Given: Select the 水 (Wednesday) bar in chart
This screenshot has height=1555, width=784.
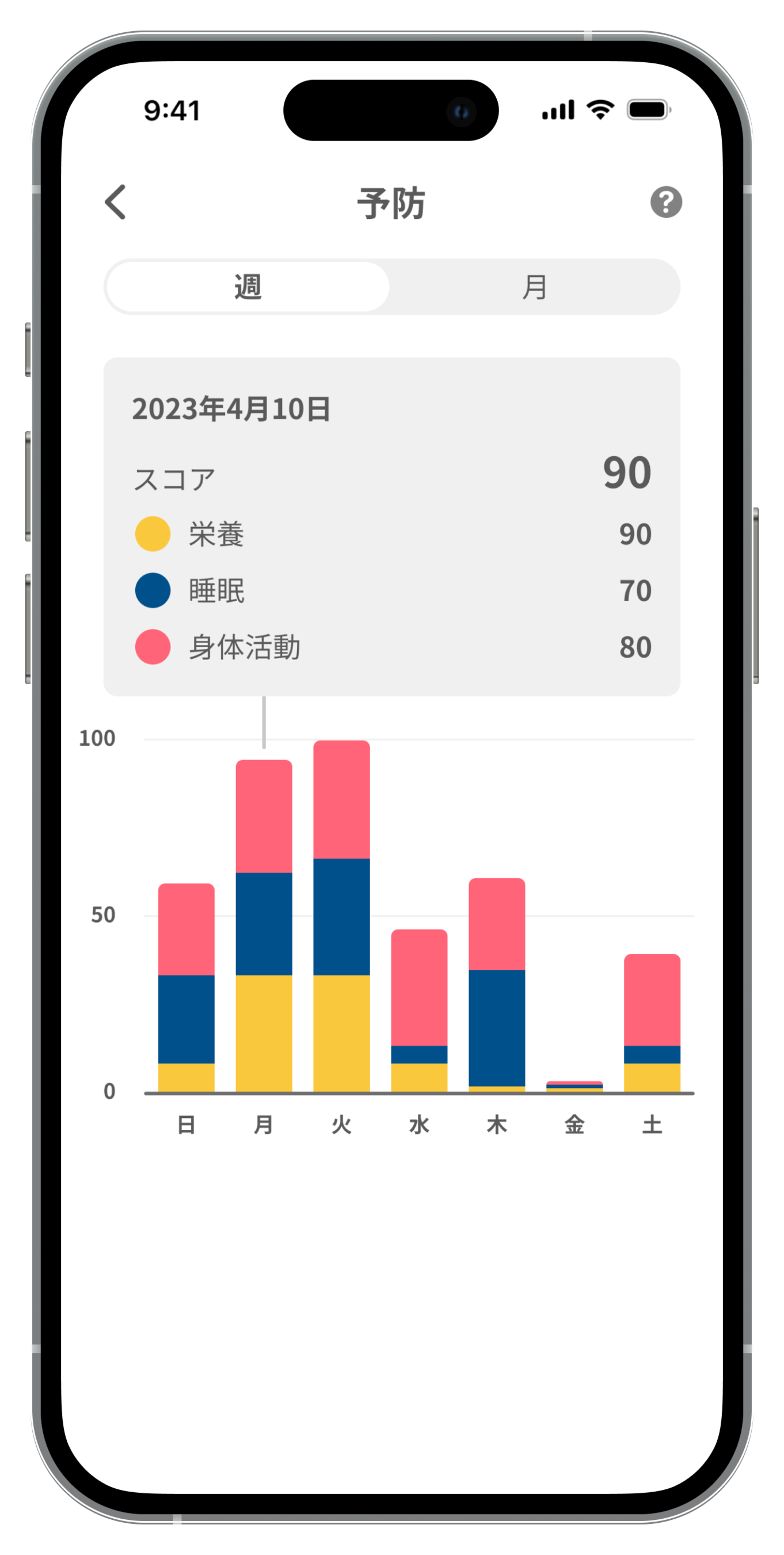Looking at the screenshot, I should tap(419, 1011).
